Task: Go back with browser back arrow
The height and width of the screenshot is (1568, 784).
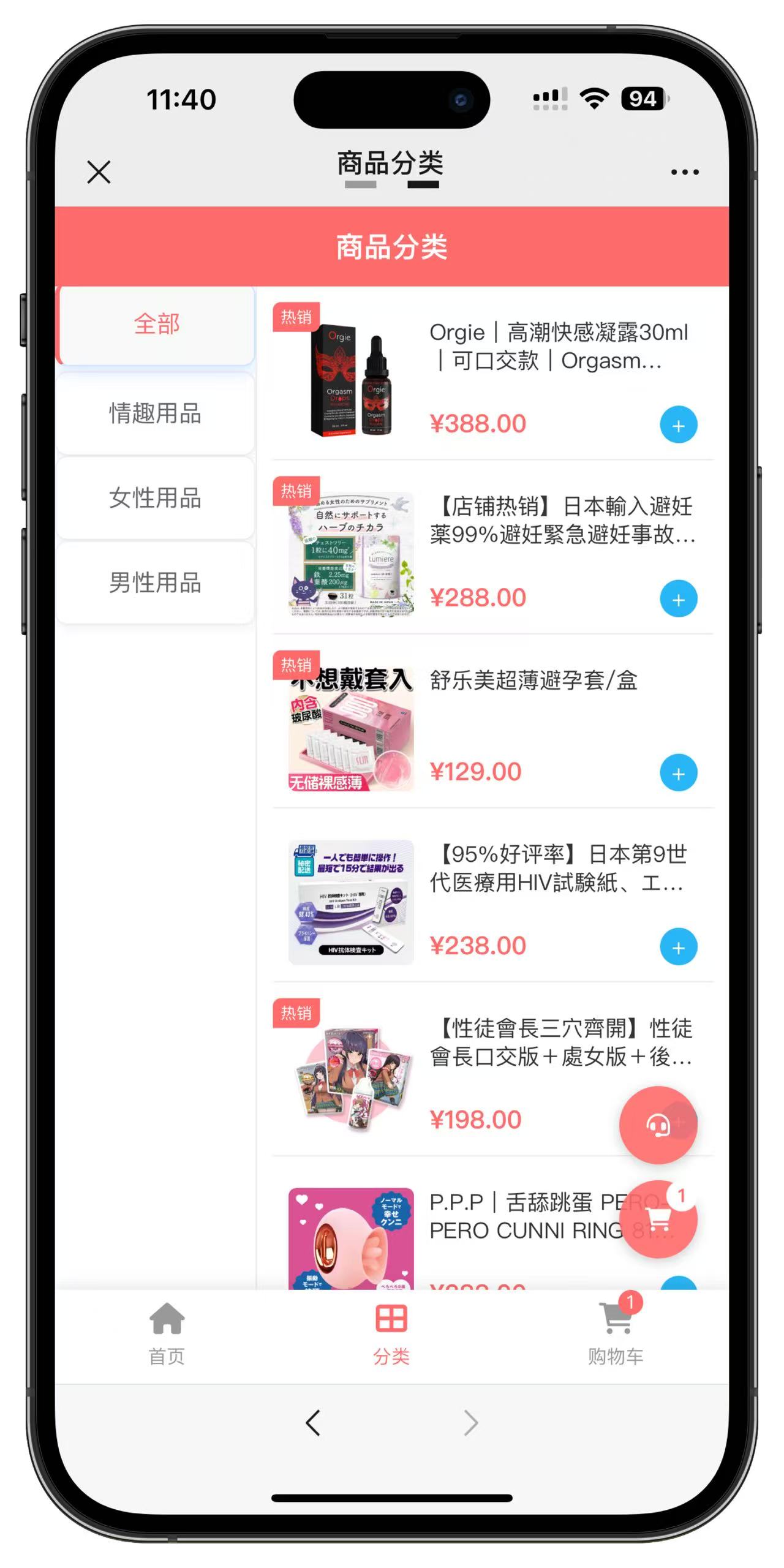Action: click(x=313, y=1423)
